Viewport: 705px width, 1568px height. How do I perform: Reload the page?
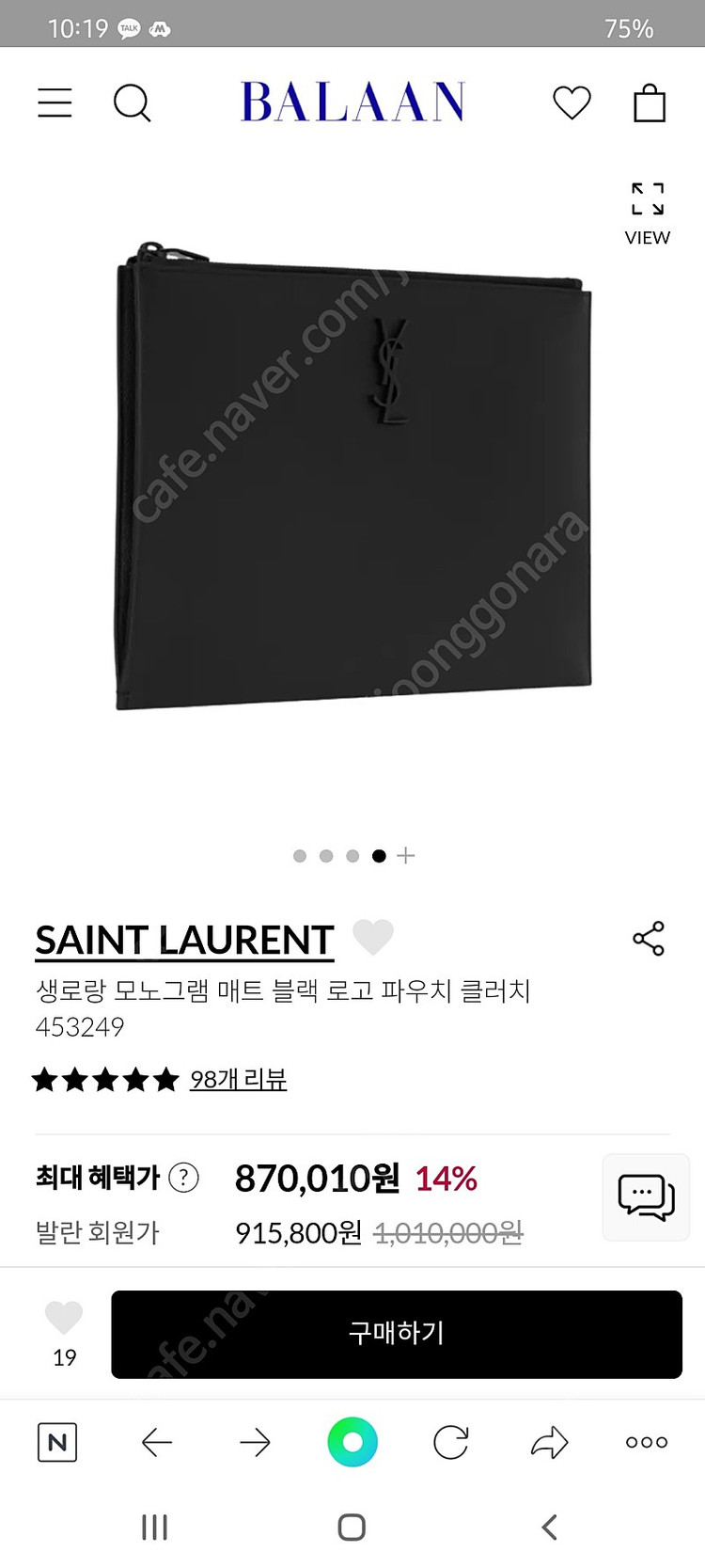click(x=451, y=1442)
